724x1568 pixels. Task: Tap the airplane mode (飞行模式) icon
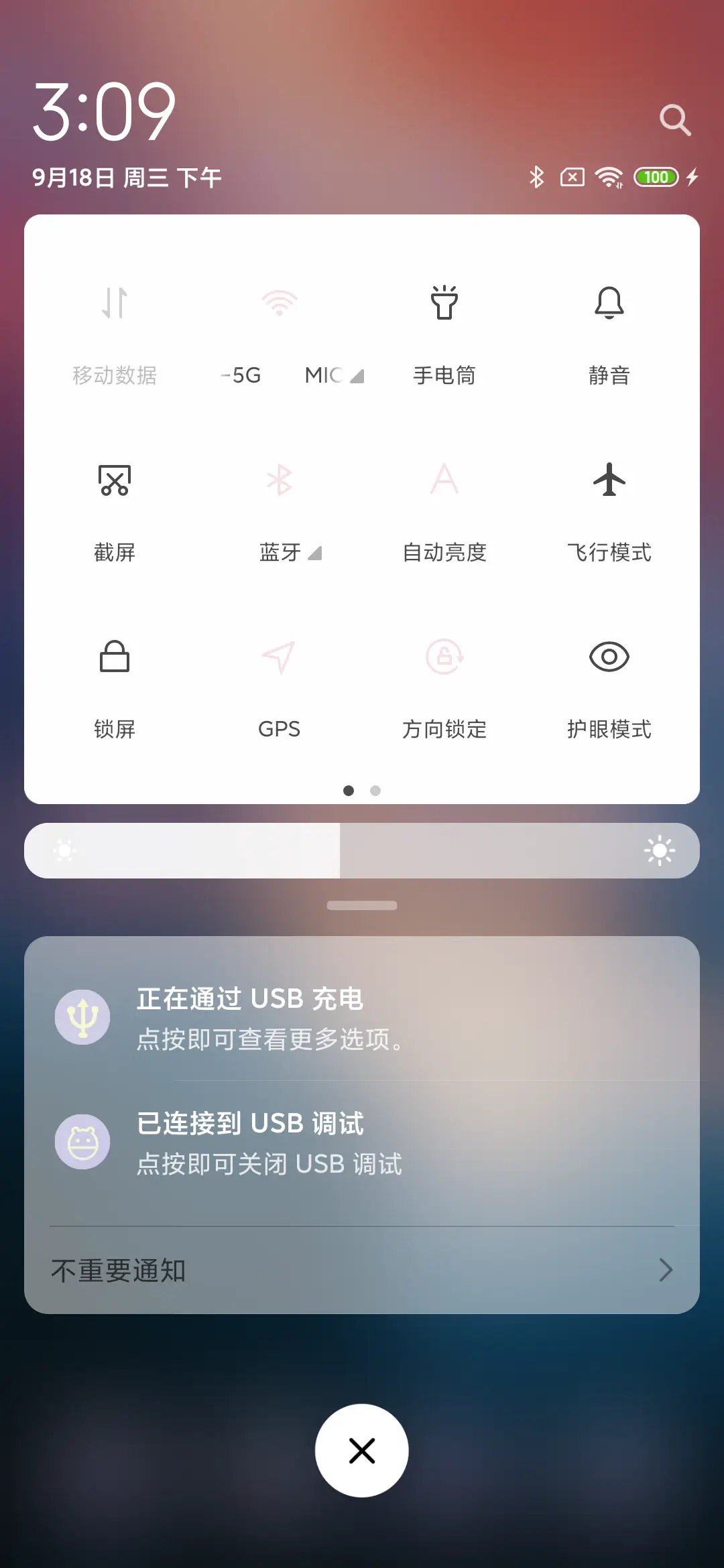coord(609,481)
